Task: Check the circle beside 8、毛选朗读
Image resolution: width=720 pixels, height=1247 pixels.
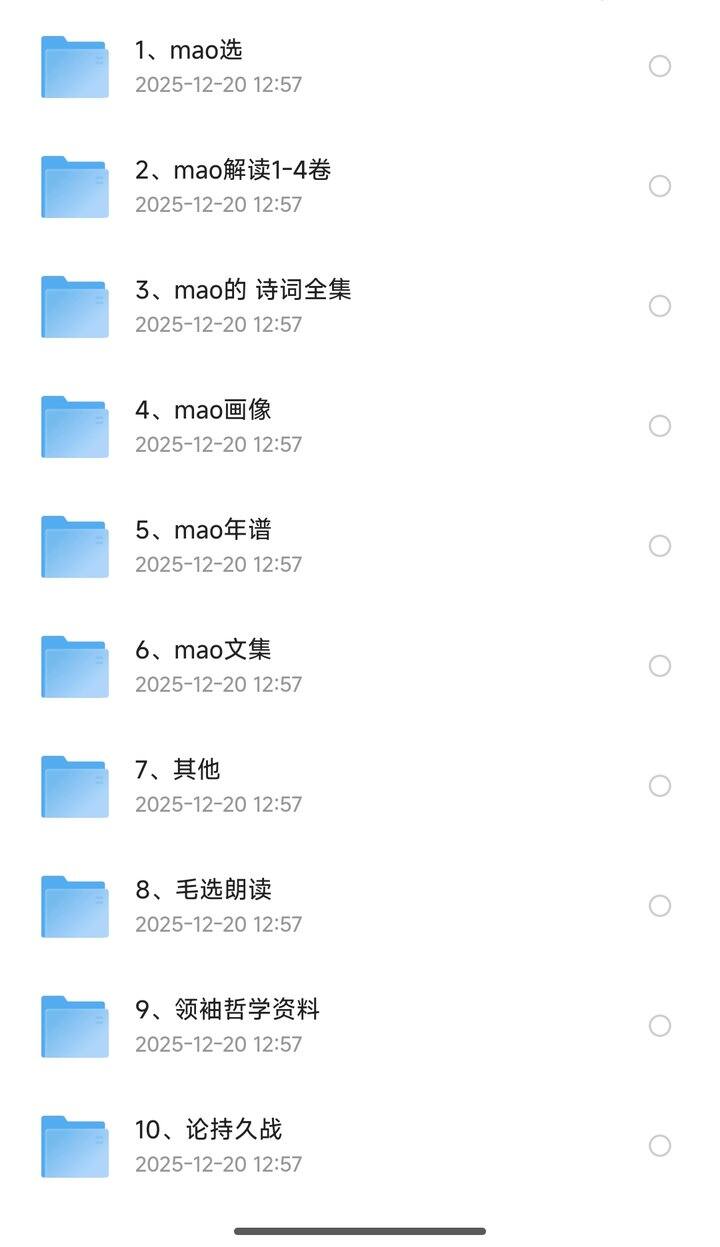Action: tap(660, 906)
